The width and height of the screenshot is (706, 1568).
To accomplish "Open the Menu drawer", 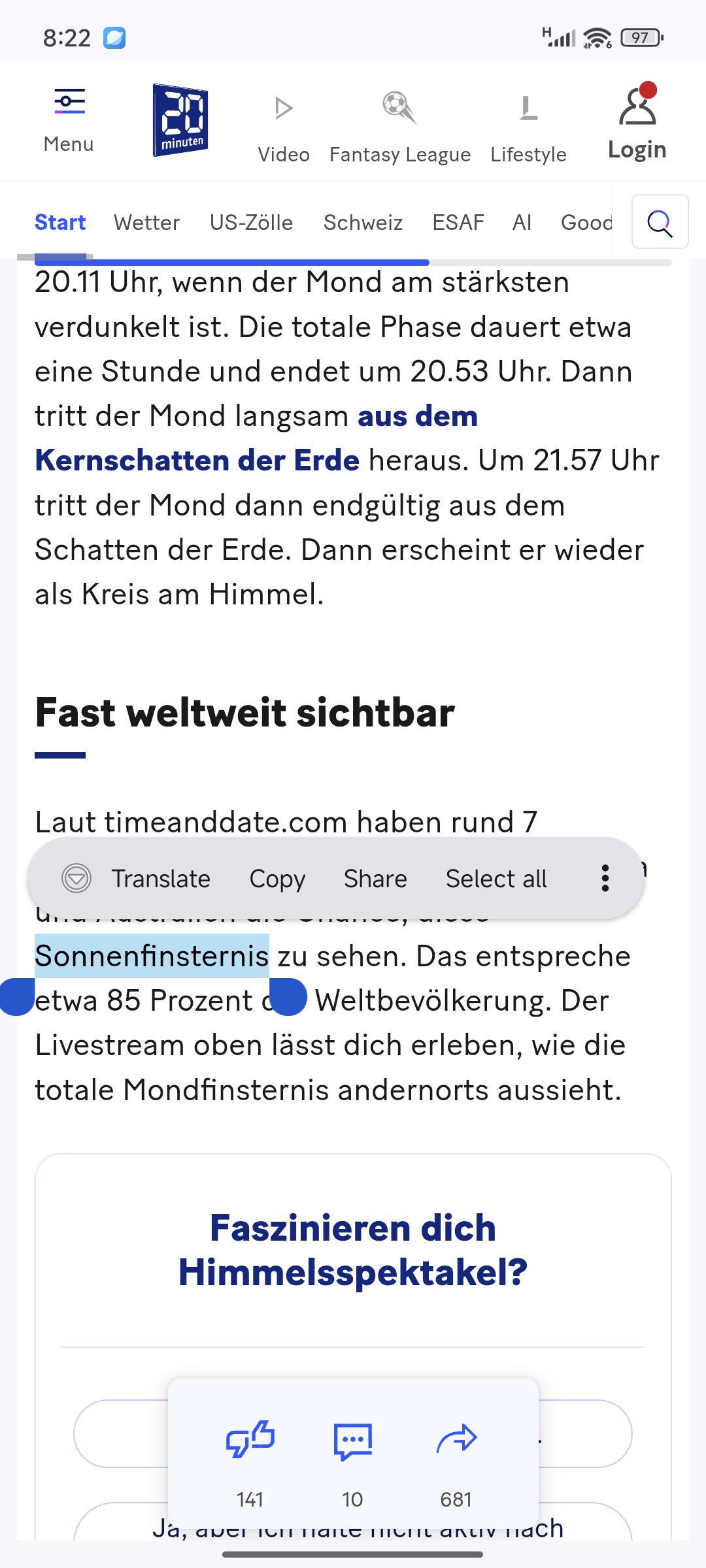I will (x=69, y=121).
